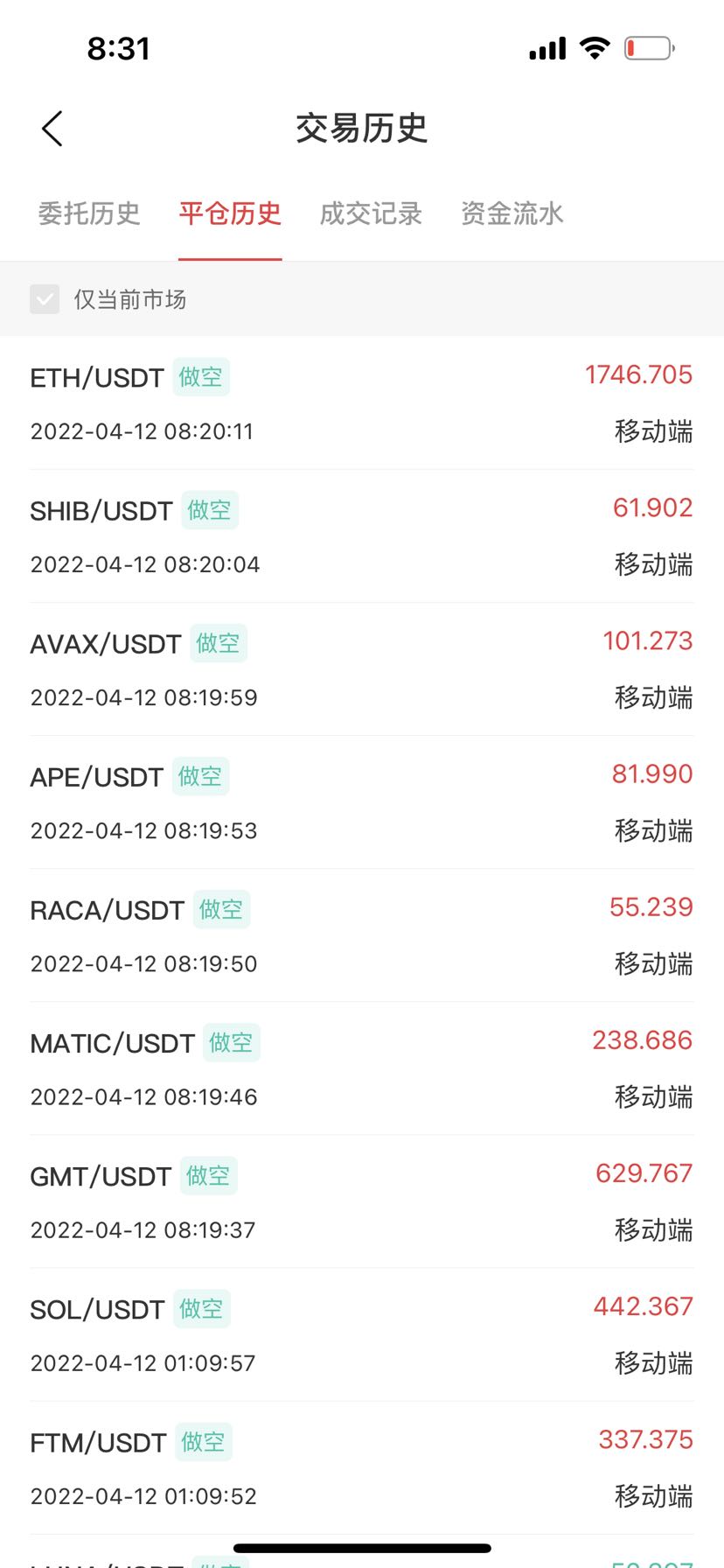View the AVAX/USDT closed position details
Viewport: 724px width, 1568px height.
point(362,669)
